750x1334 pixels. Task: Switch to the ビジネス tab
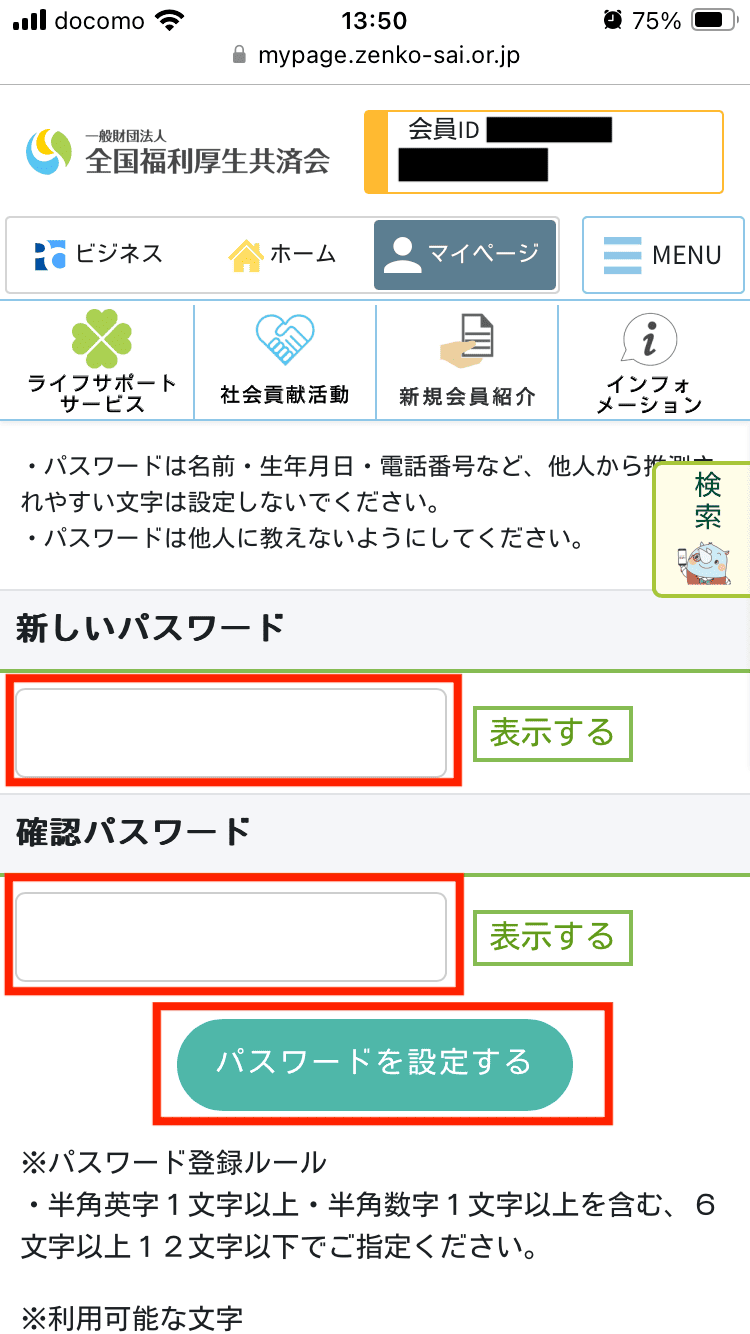click(98, 255)
